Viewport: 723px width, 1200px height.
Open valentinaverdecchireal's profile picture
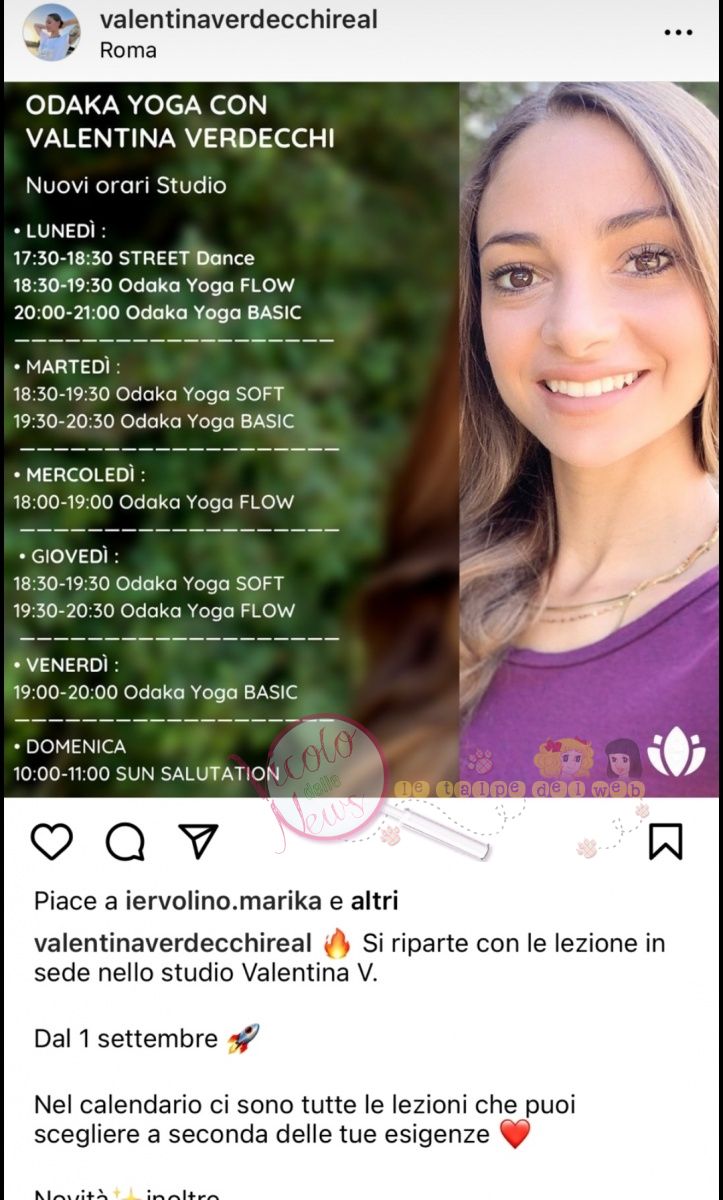[51, 33]
